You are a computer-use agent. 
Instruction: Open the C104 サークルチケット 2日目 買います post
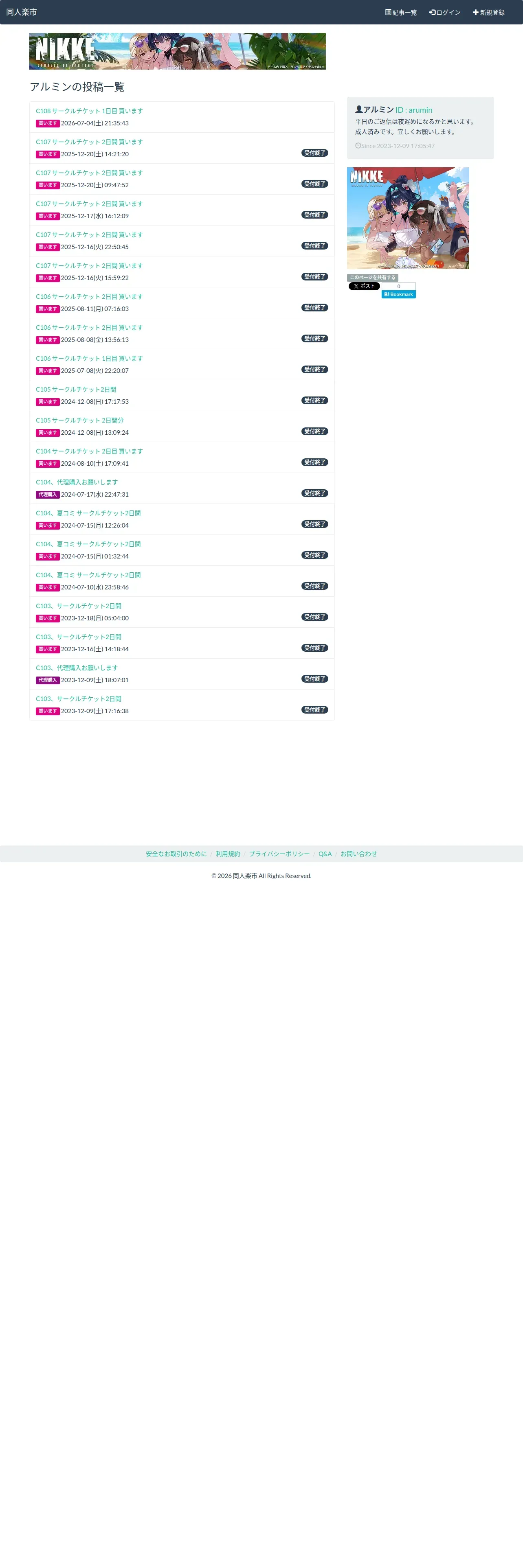pos(89,452)
